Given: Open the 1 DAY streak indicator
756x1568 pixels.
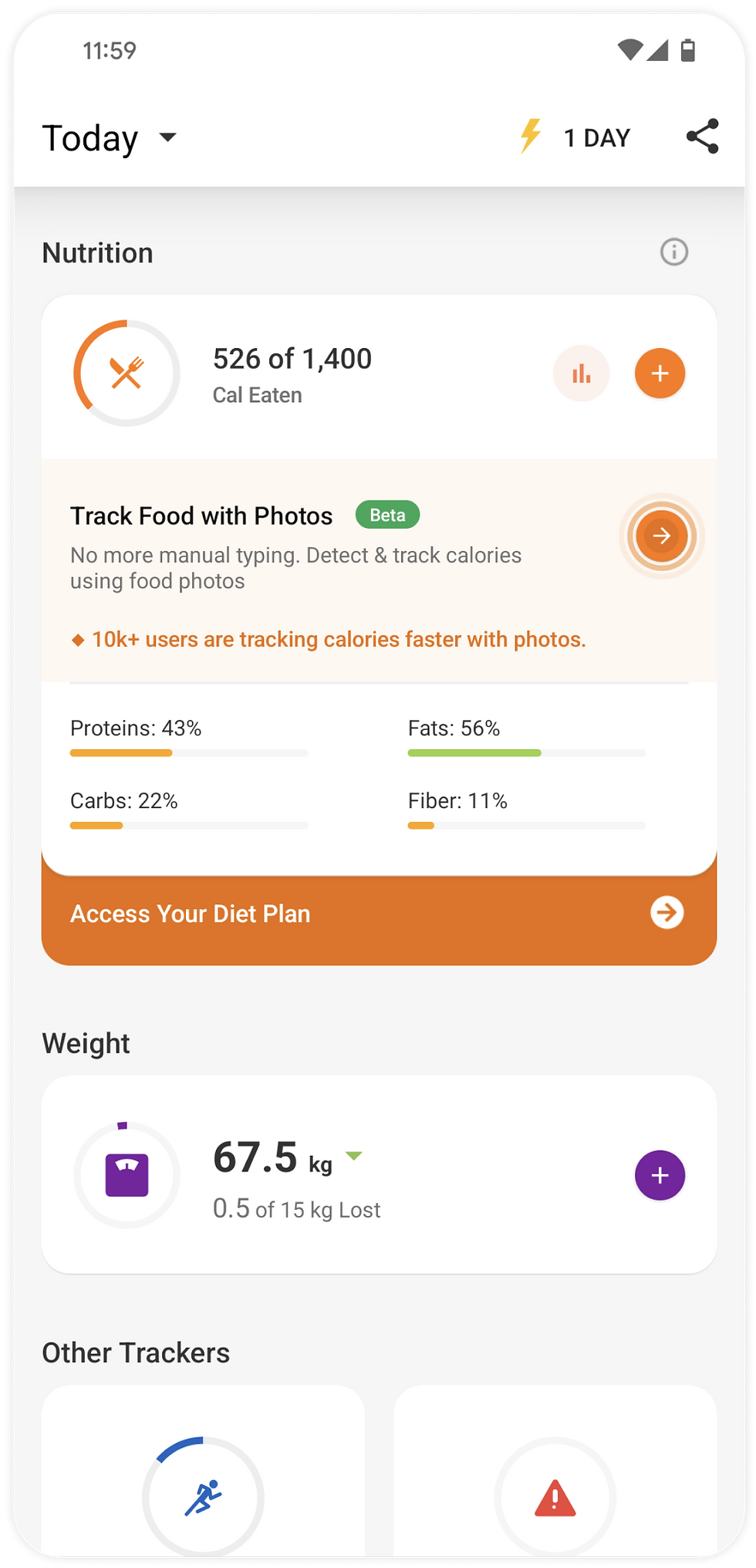Looking at the screenshot, I should [x=575, y=137].
